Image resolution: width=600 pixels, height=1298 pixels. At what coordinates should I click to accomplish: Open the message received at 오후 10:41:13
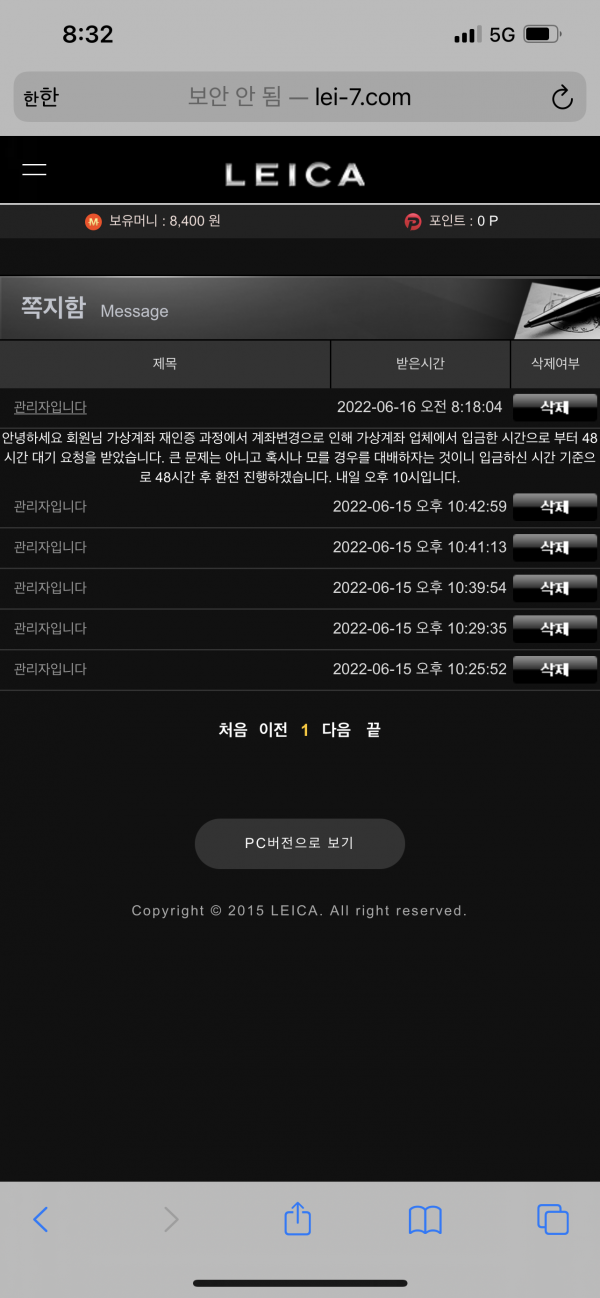coord(50,547)
